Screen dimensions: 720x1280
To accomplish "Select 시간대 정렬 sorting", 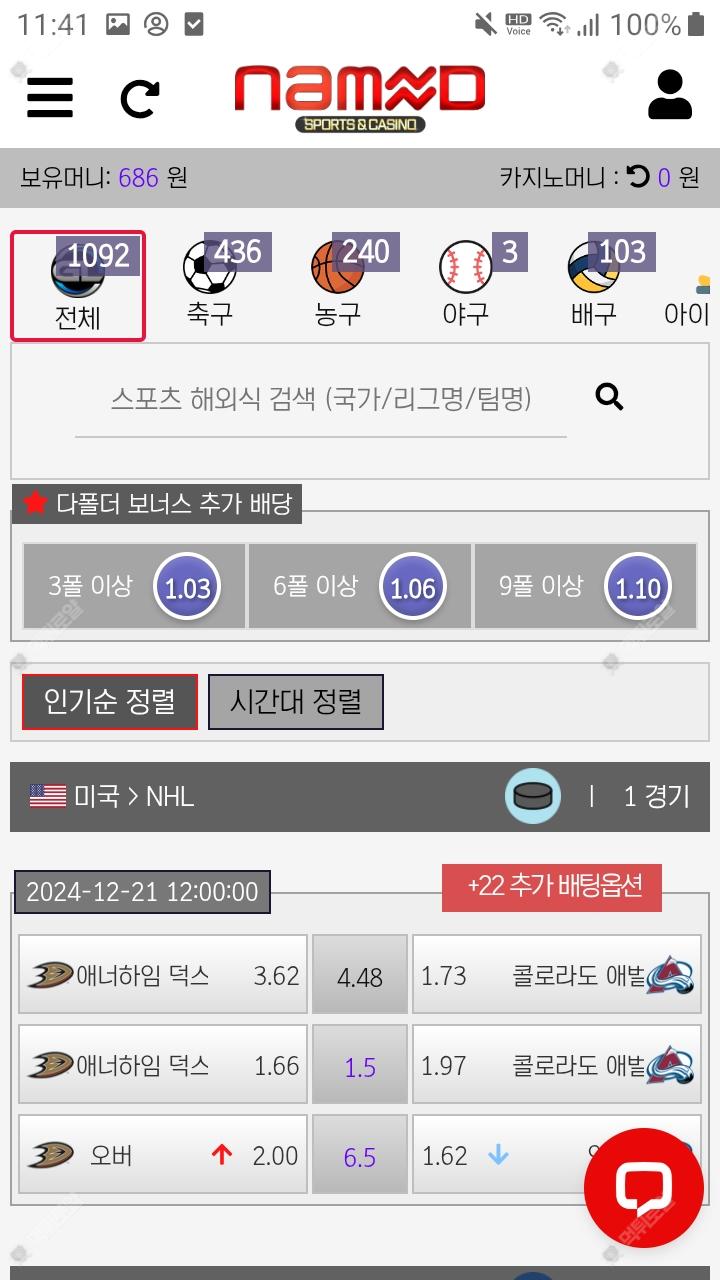I will (x=295, y=701).
